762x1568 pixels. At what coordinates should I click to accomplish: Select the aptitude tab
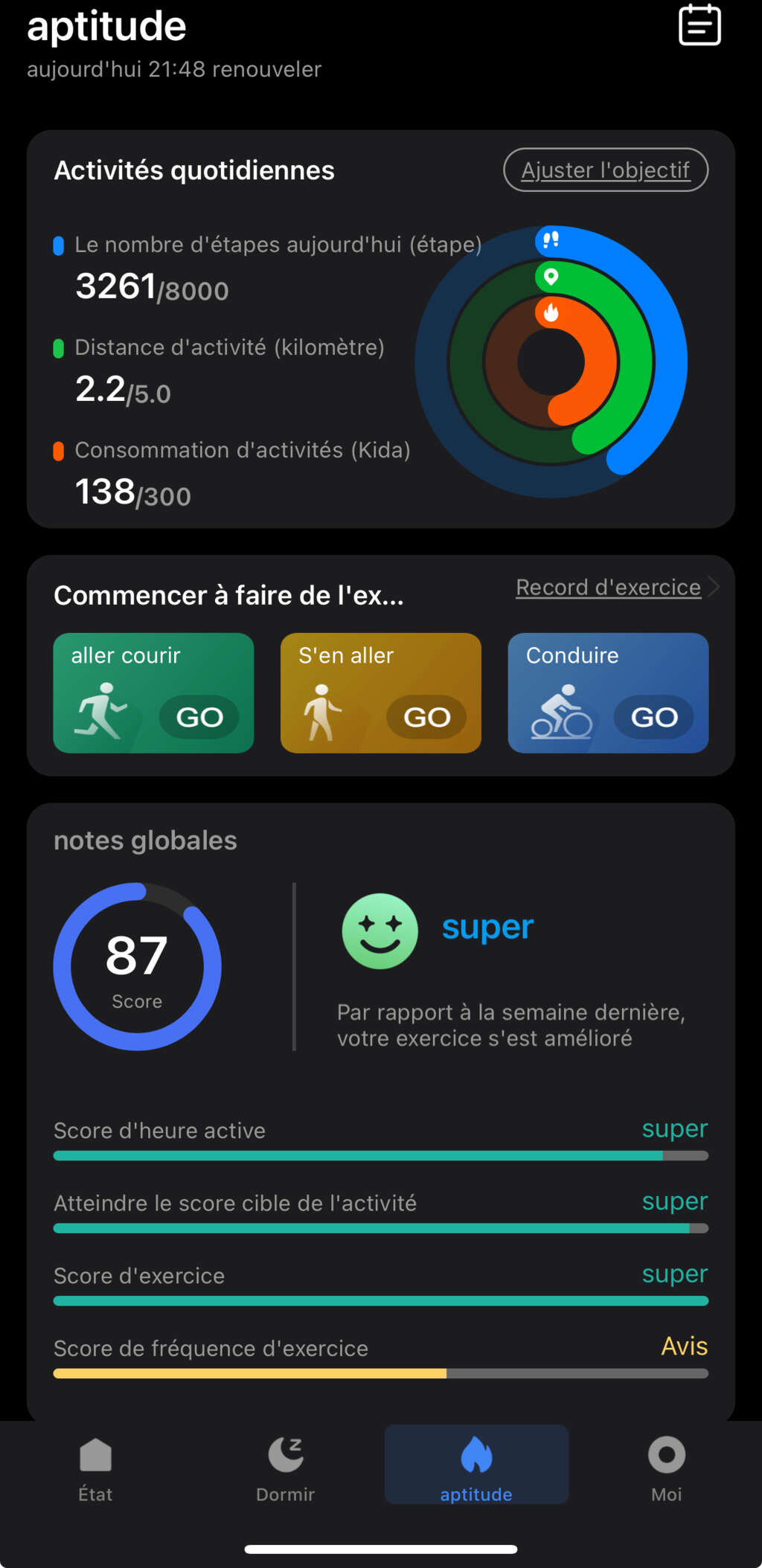tap(476, 1467)
